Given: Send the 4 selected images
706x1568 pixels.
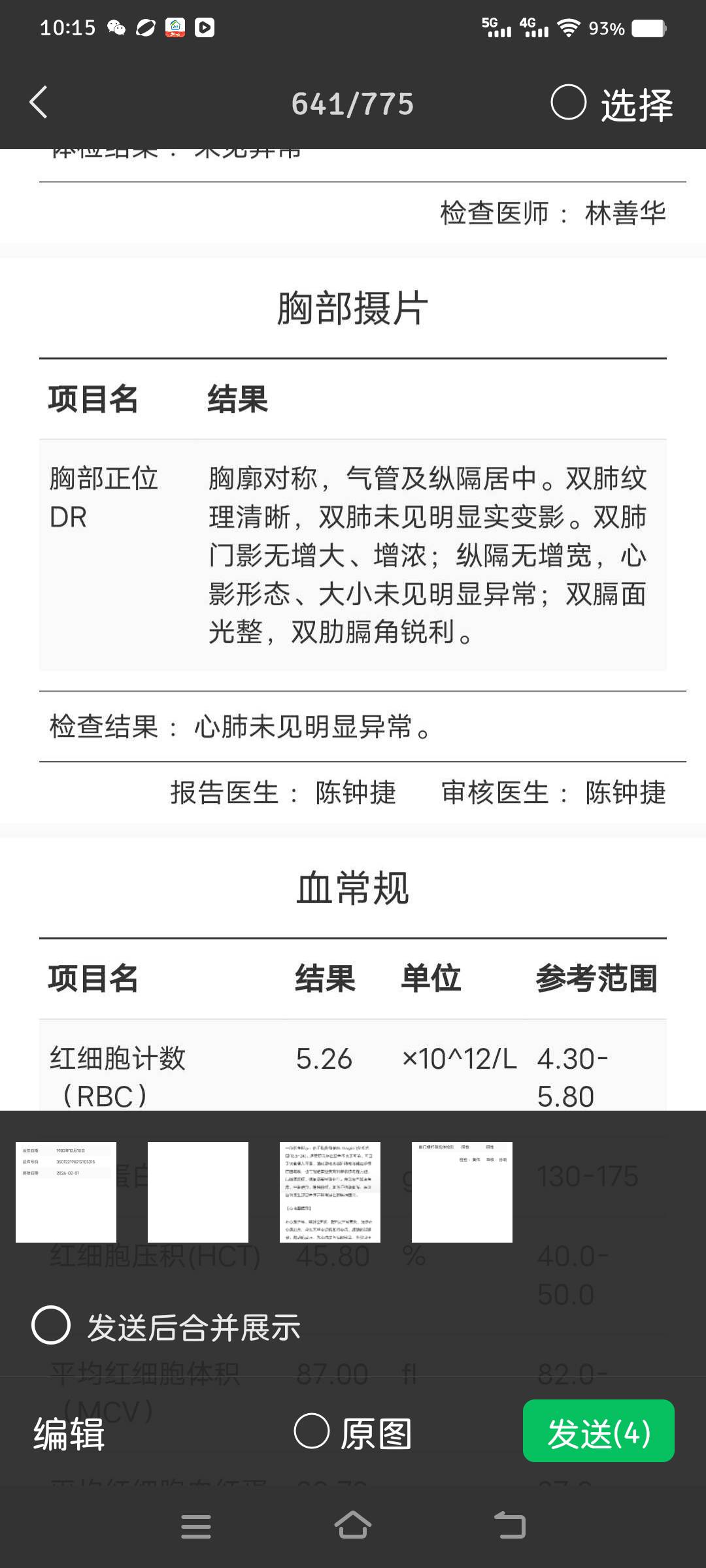Looking at the screenshot, I should tap(598, 1432).
